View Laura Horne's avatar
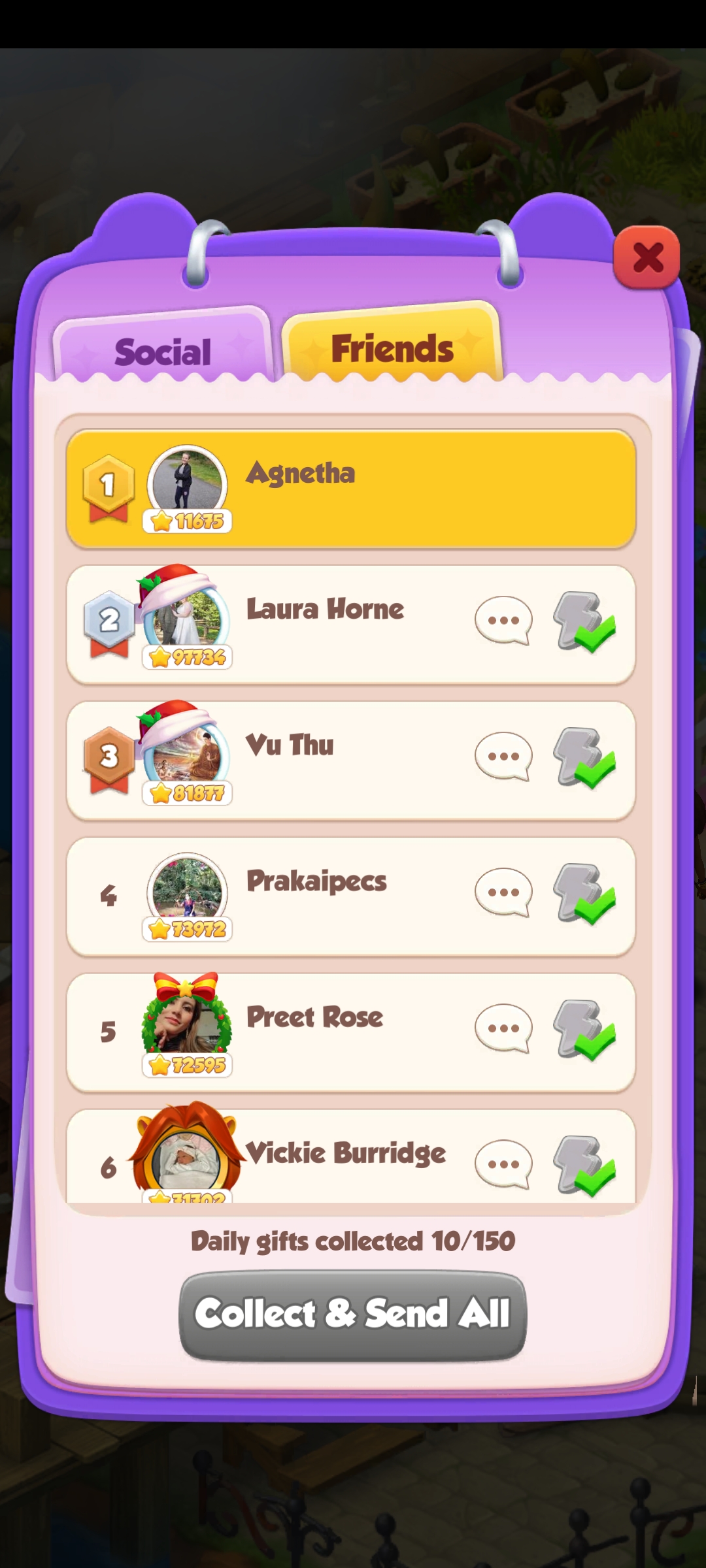 [x=187, y=617]
